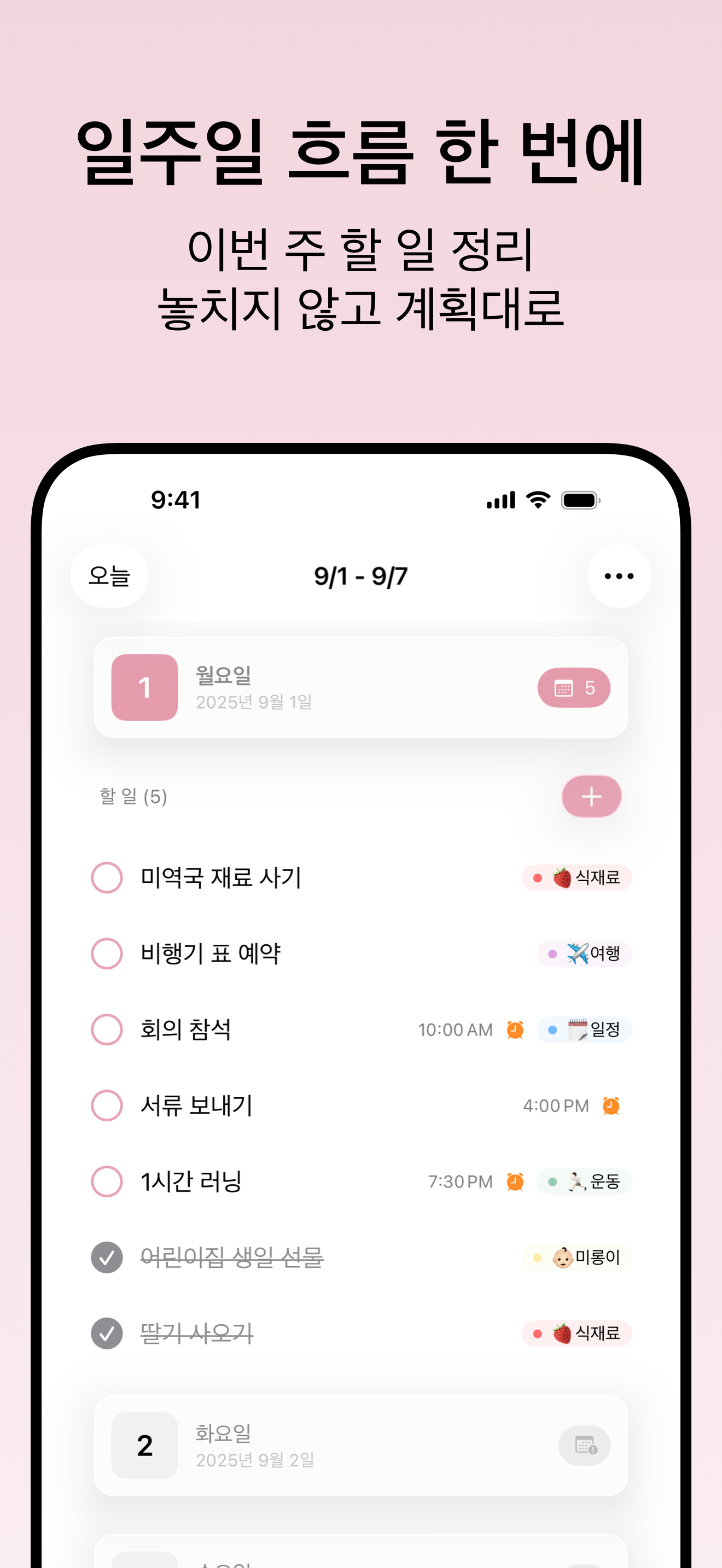Add a new task with the plus button
Viewport: 722px width, 1568px height.
(591, 796)
